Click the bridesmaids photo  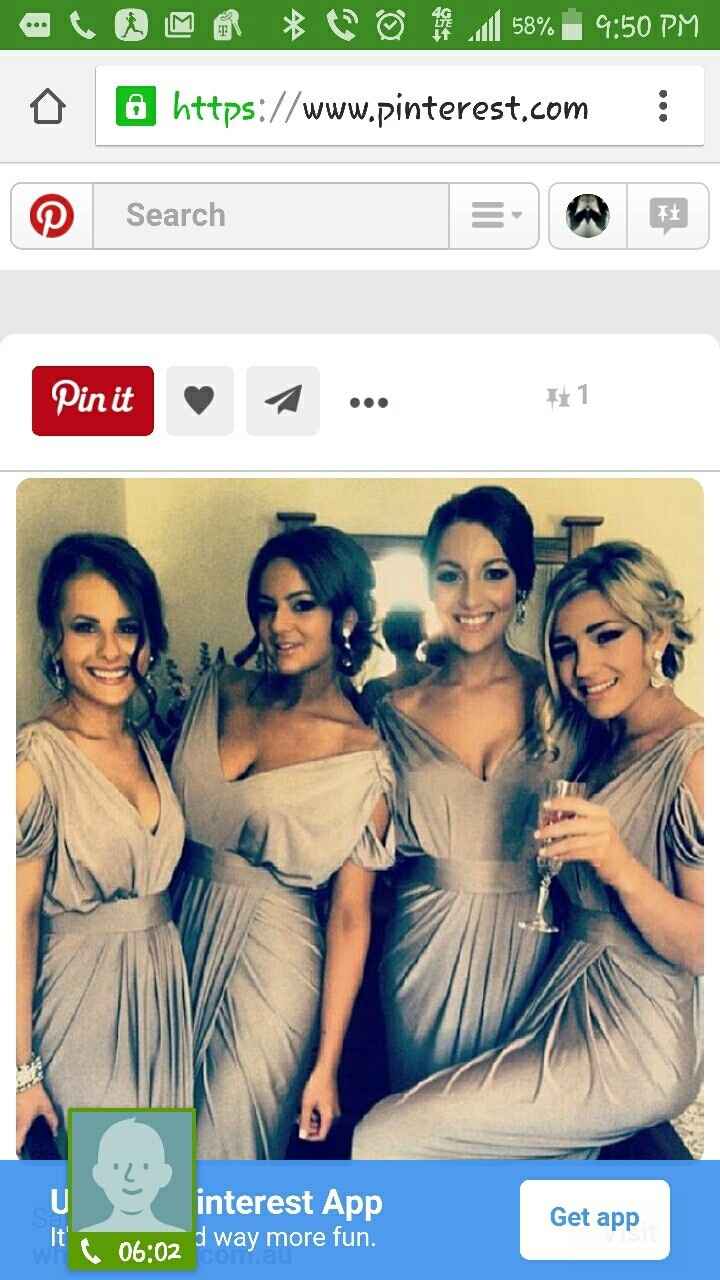pyautogui.click(x=360, y=800)
